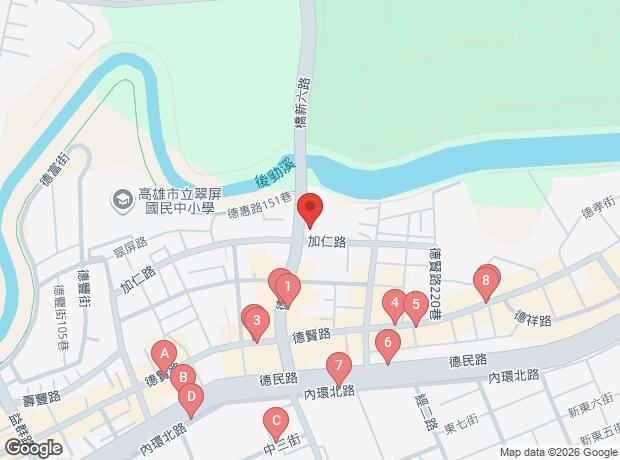This screenshot has height=460, width=620.
Task: Select marker 6 on 德賢路
Action: [x=387, y=343]
